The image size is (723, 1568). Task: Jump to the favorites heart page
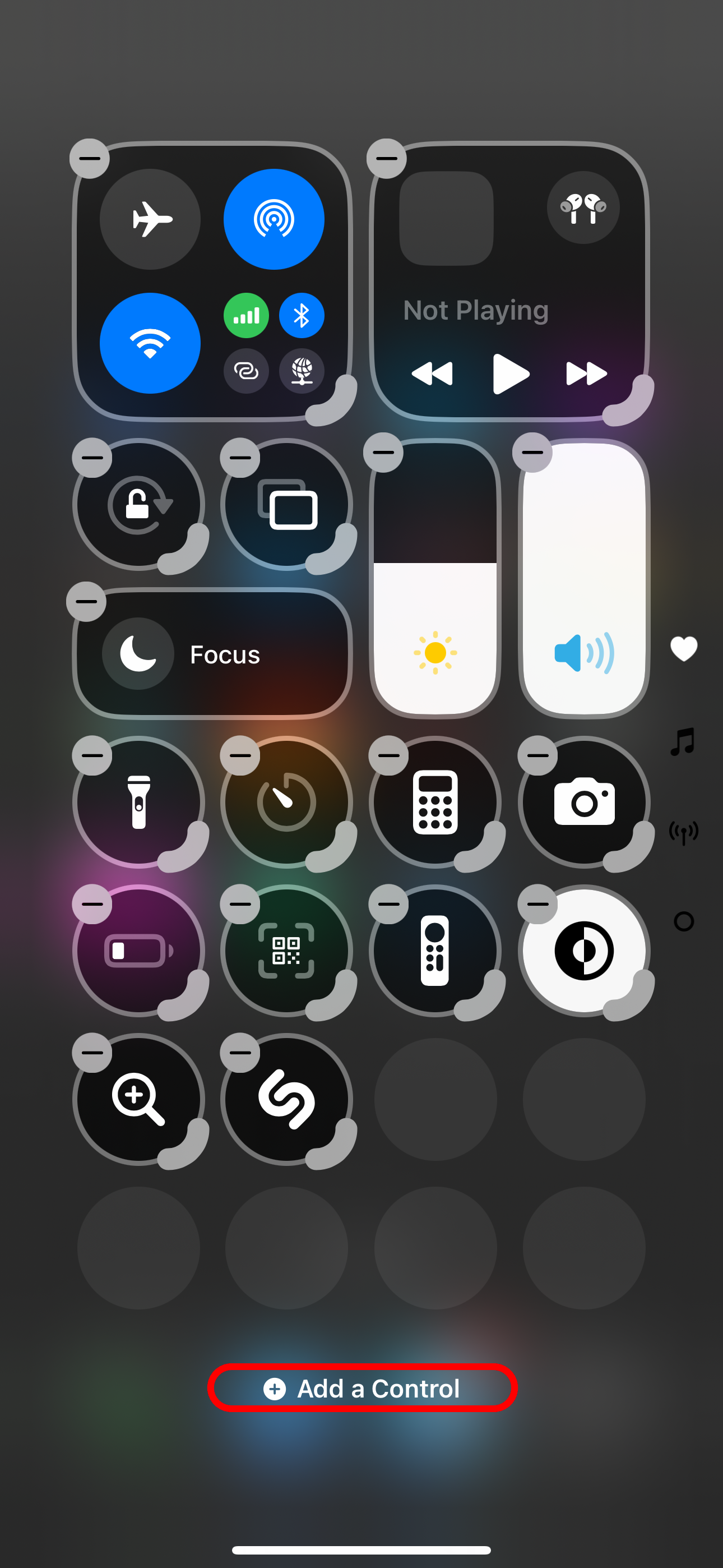point(683,648)
